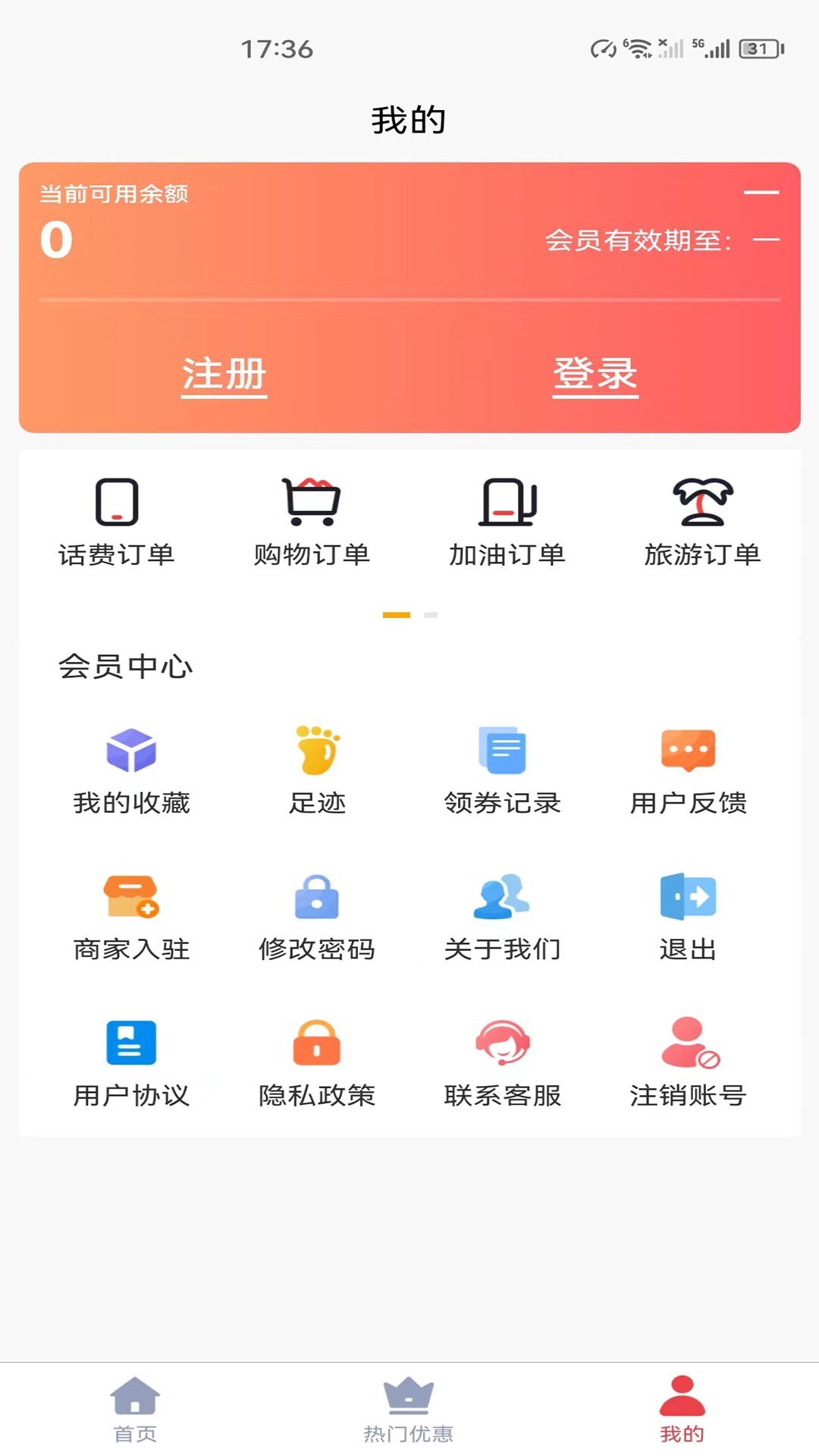Open 商家入驻 merchant onboarding
The height and width of the screenshot is (1456, 819).
tap(131, 915)
